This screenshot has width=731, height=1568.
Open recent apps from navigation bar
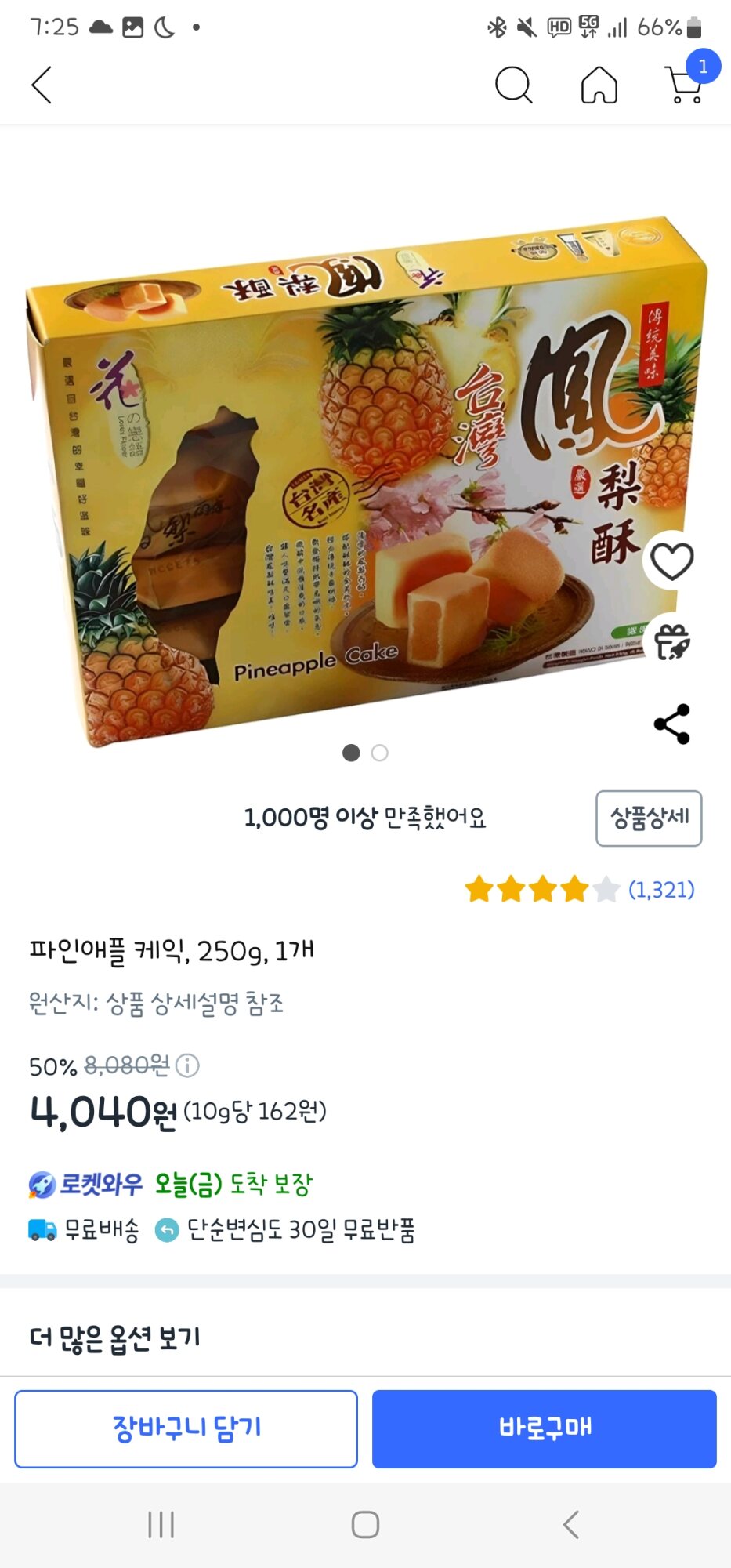click(x=161, y=1525)
